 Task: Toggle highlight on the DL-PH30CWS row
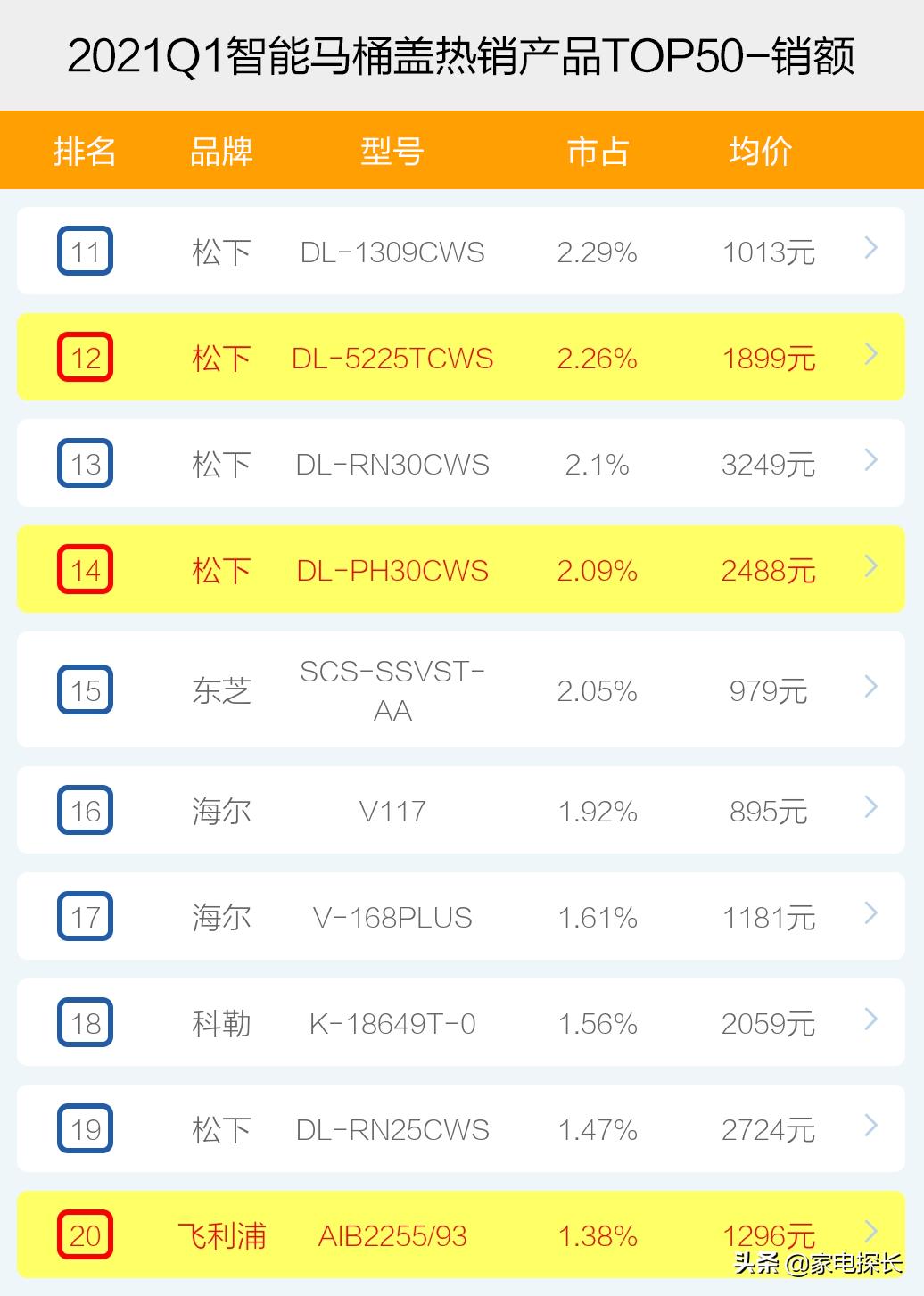[x=462, y=570]
